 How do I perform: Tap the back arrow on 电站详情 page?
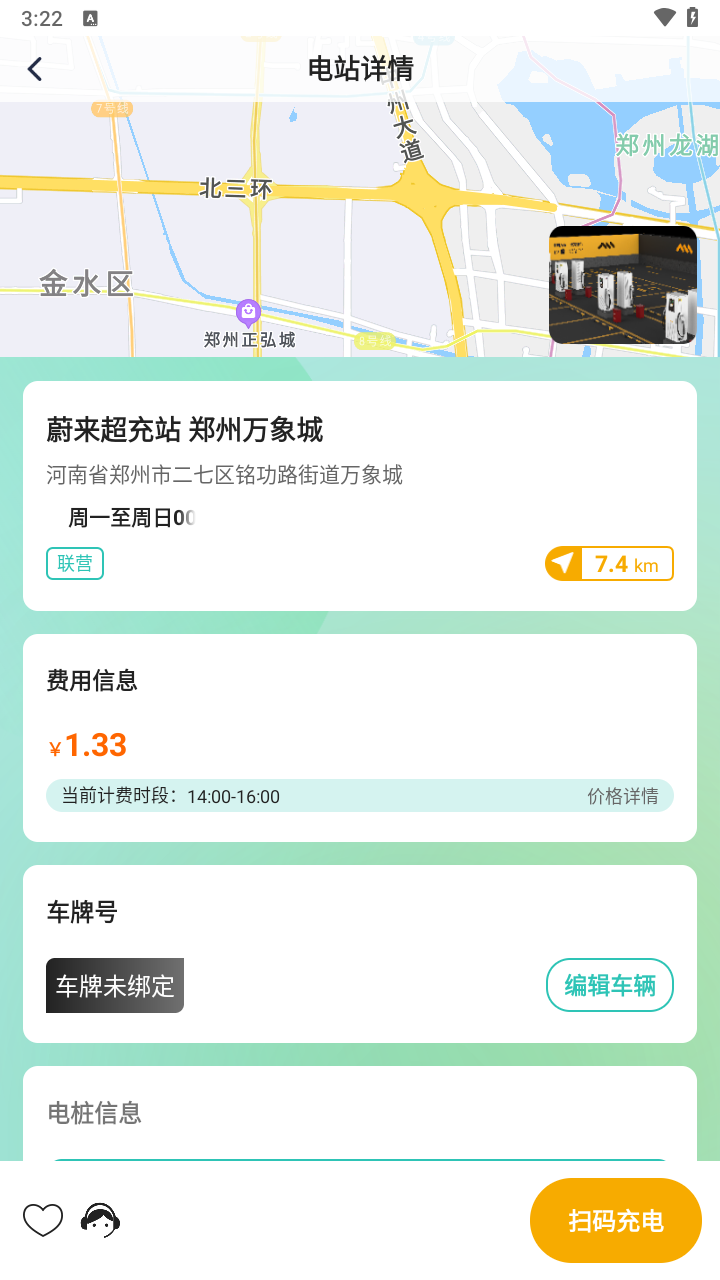coord(35,68)
